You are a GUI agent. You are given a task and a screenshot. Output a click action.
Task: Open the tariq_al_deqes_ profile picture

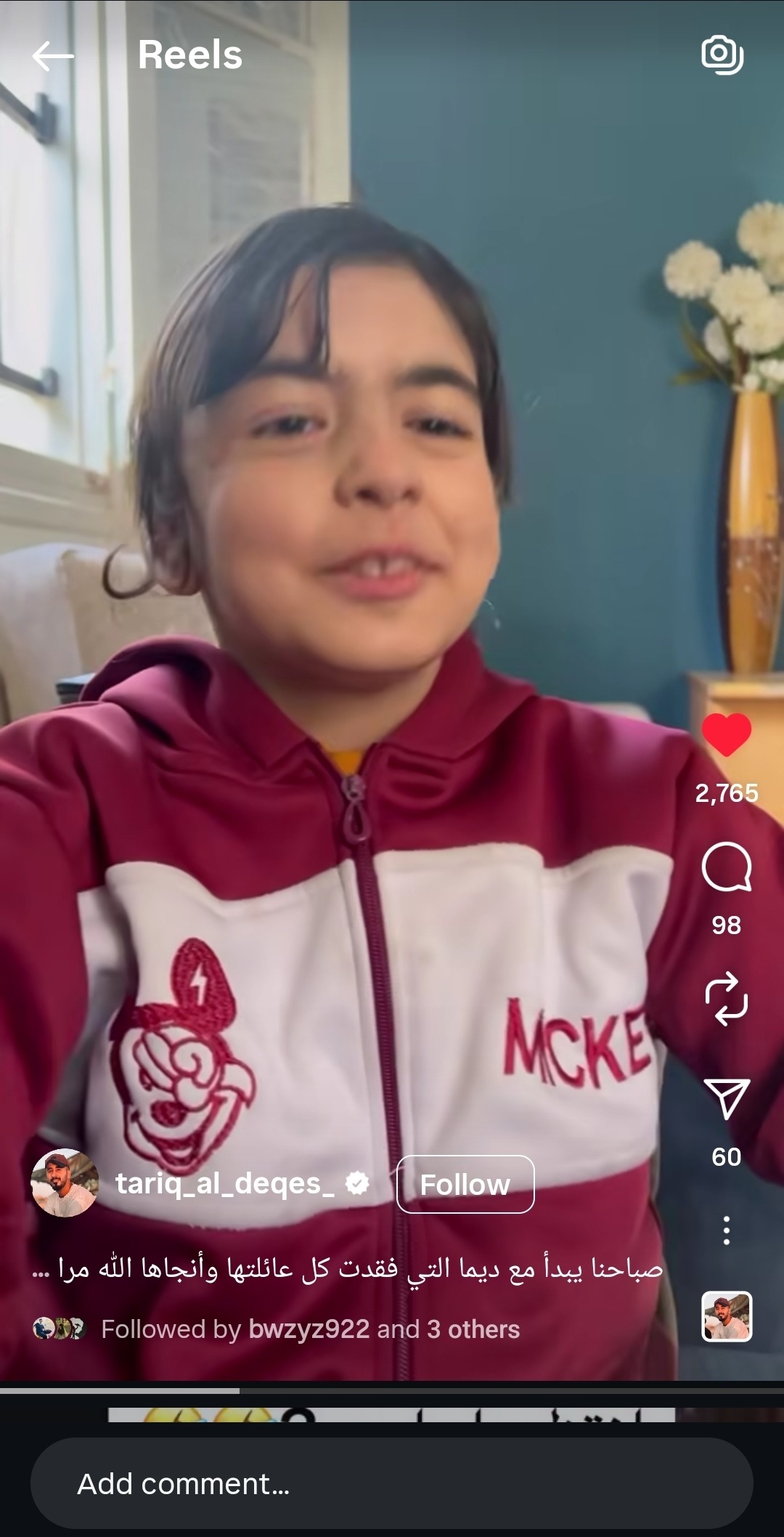point(65,1183)
